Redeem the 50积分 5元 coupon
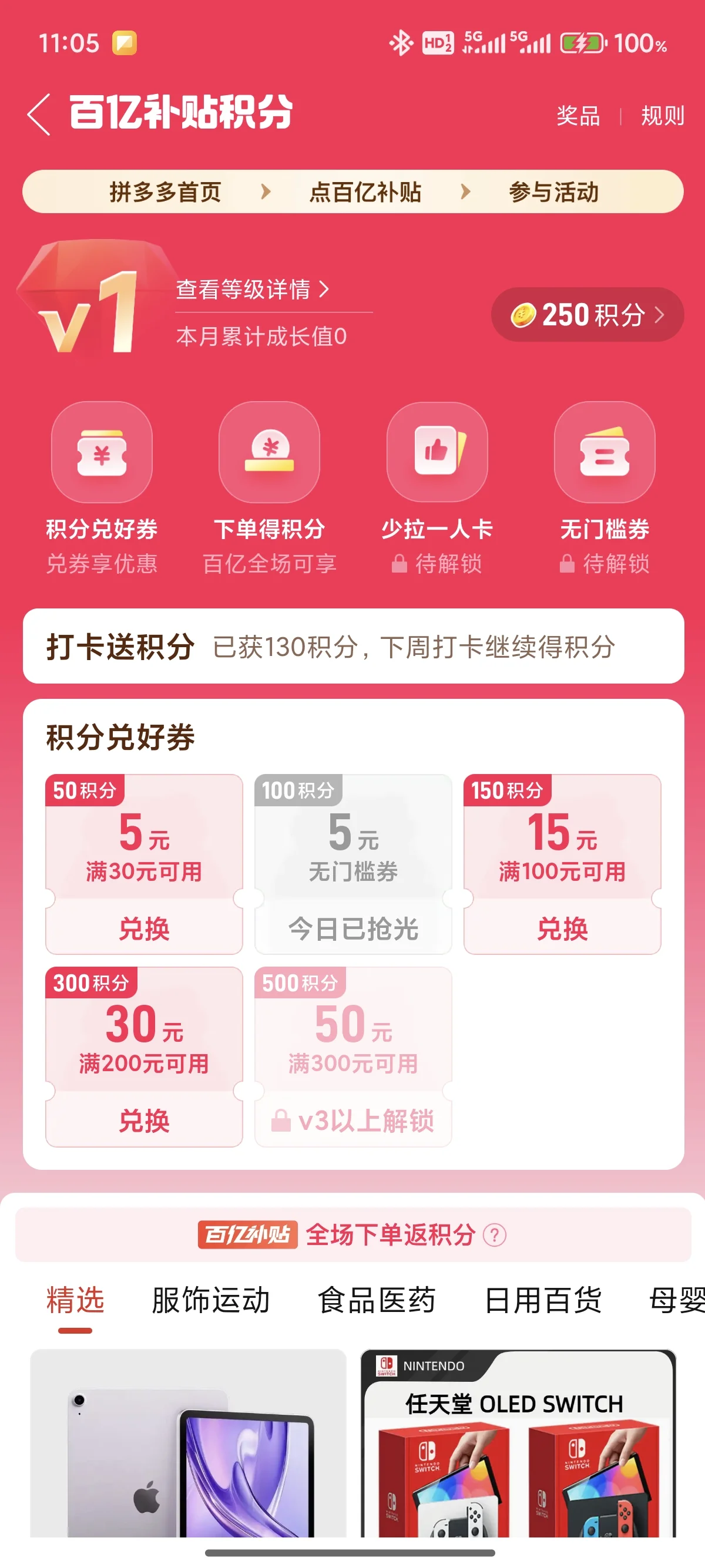The width and height of the screenshot is (705, 1568). coord(144,928)
